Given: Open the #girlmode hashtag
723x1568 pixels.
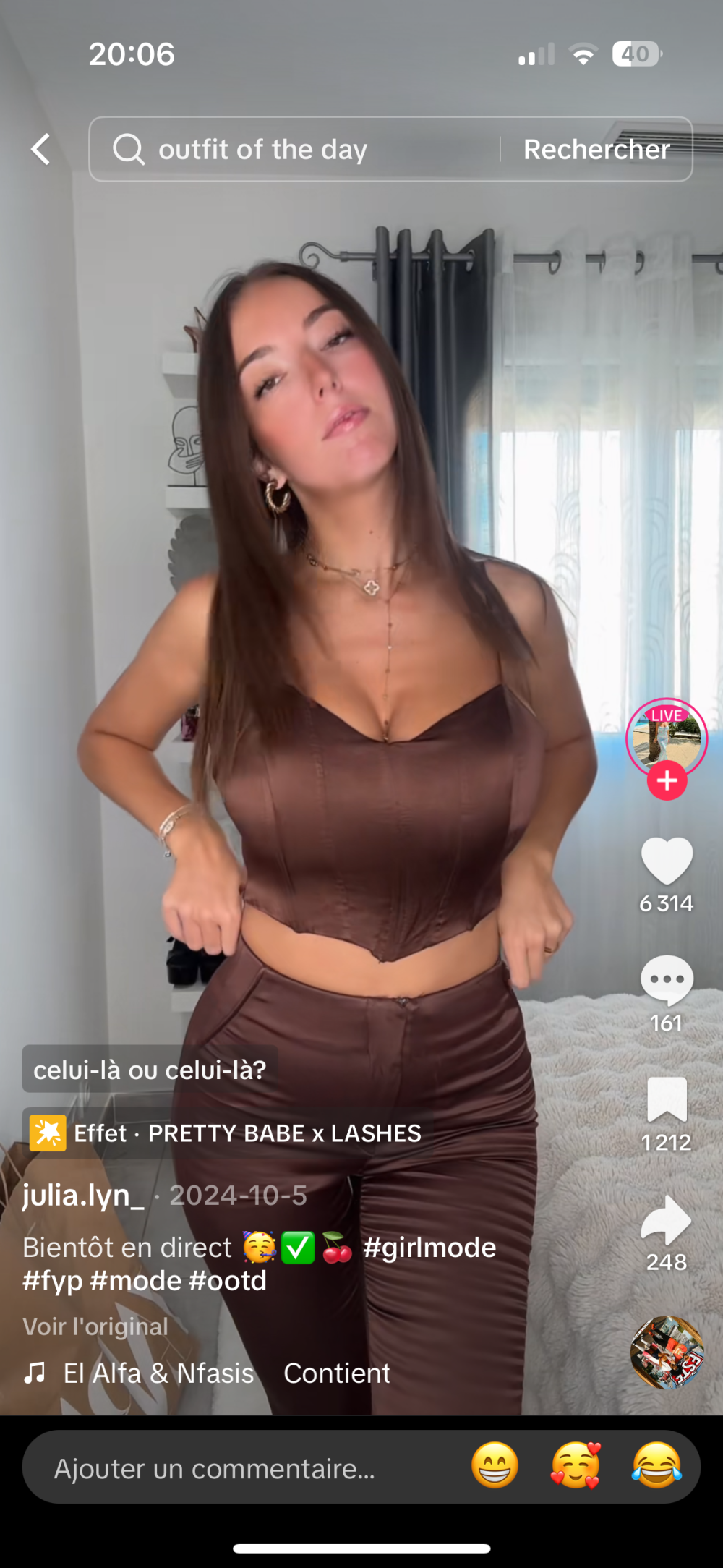Looking at the screenshot, I should coord(429,1248).
